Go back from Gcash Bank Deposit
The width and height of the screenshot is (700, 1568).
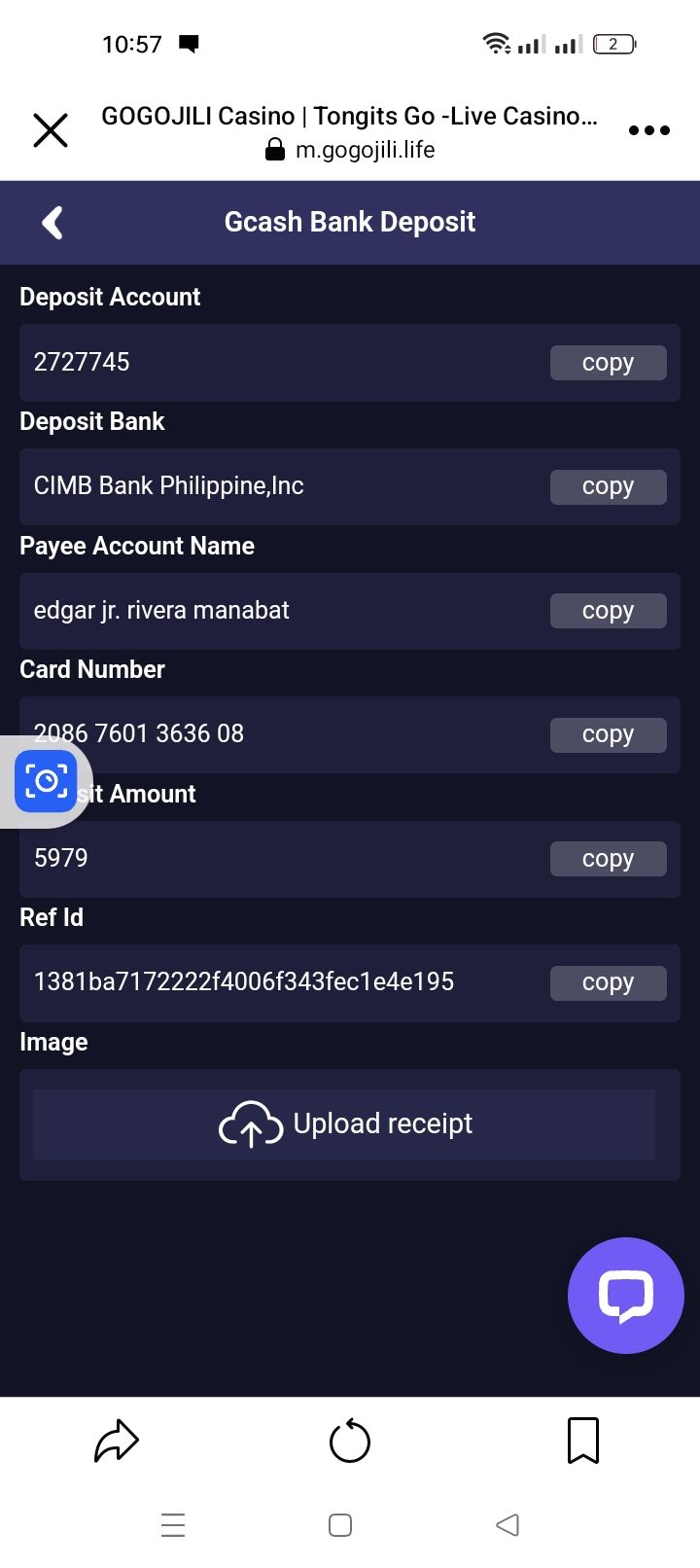[52, 223]
